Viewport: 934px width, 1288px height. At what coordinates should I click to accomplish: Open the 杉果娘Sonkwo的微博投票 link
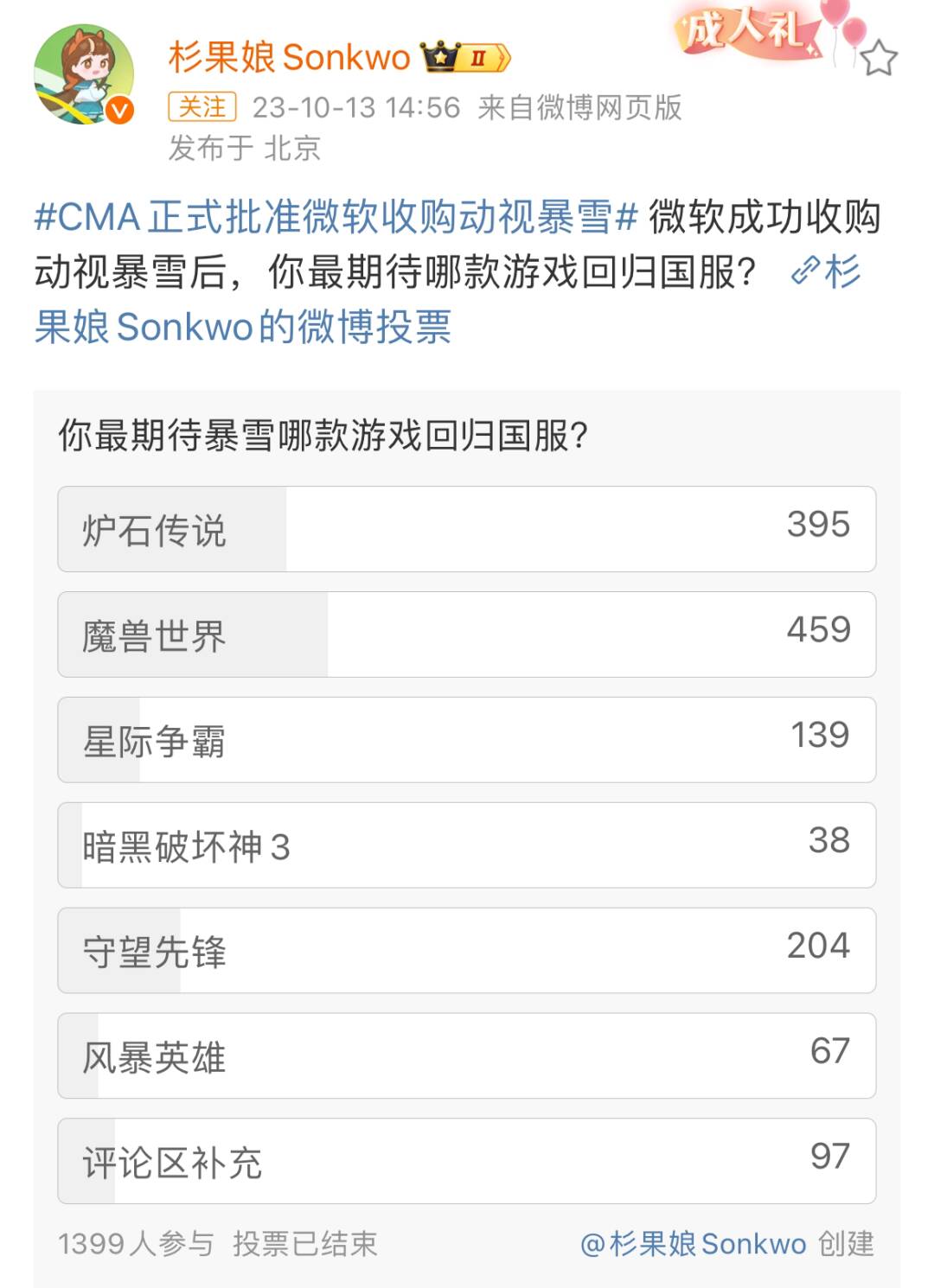242,327
